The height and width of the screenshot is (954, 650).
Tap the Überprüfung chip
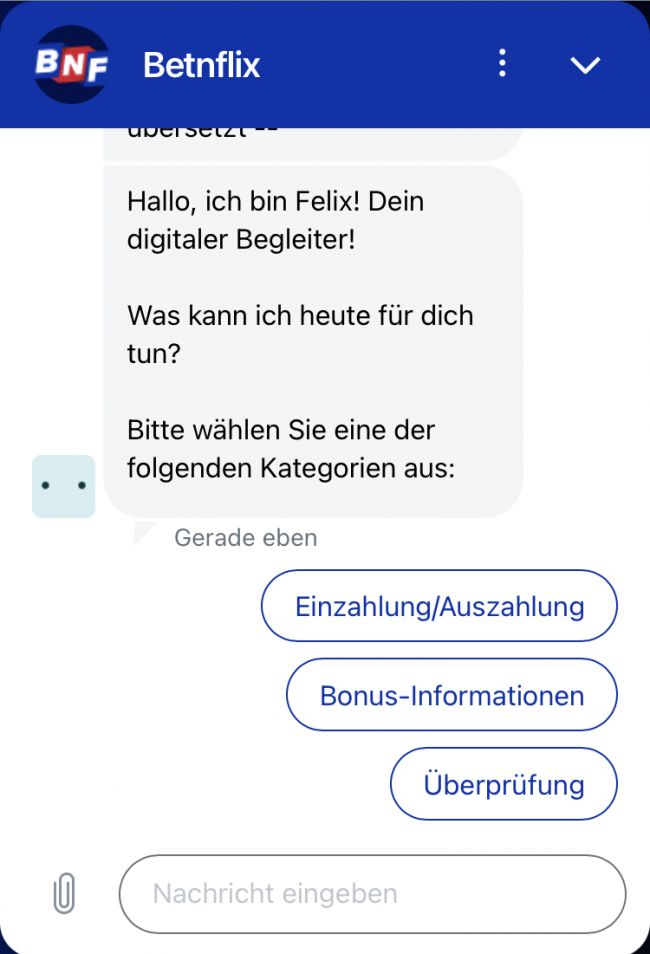coord(503,784)
